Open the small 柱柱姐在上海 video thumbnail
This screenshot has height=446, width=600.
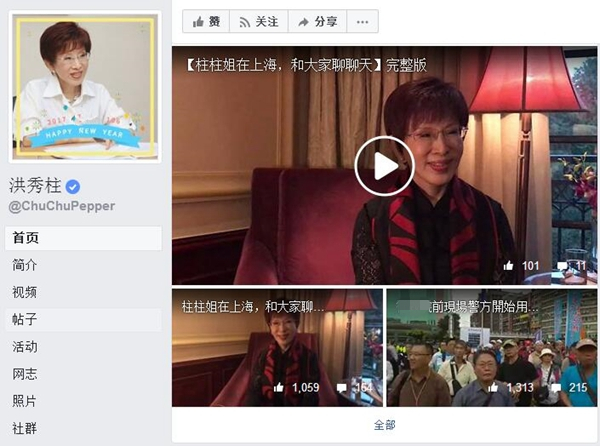click(276, 347)
